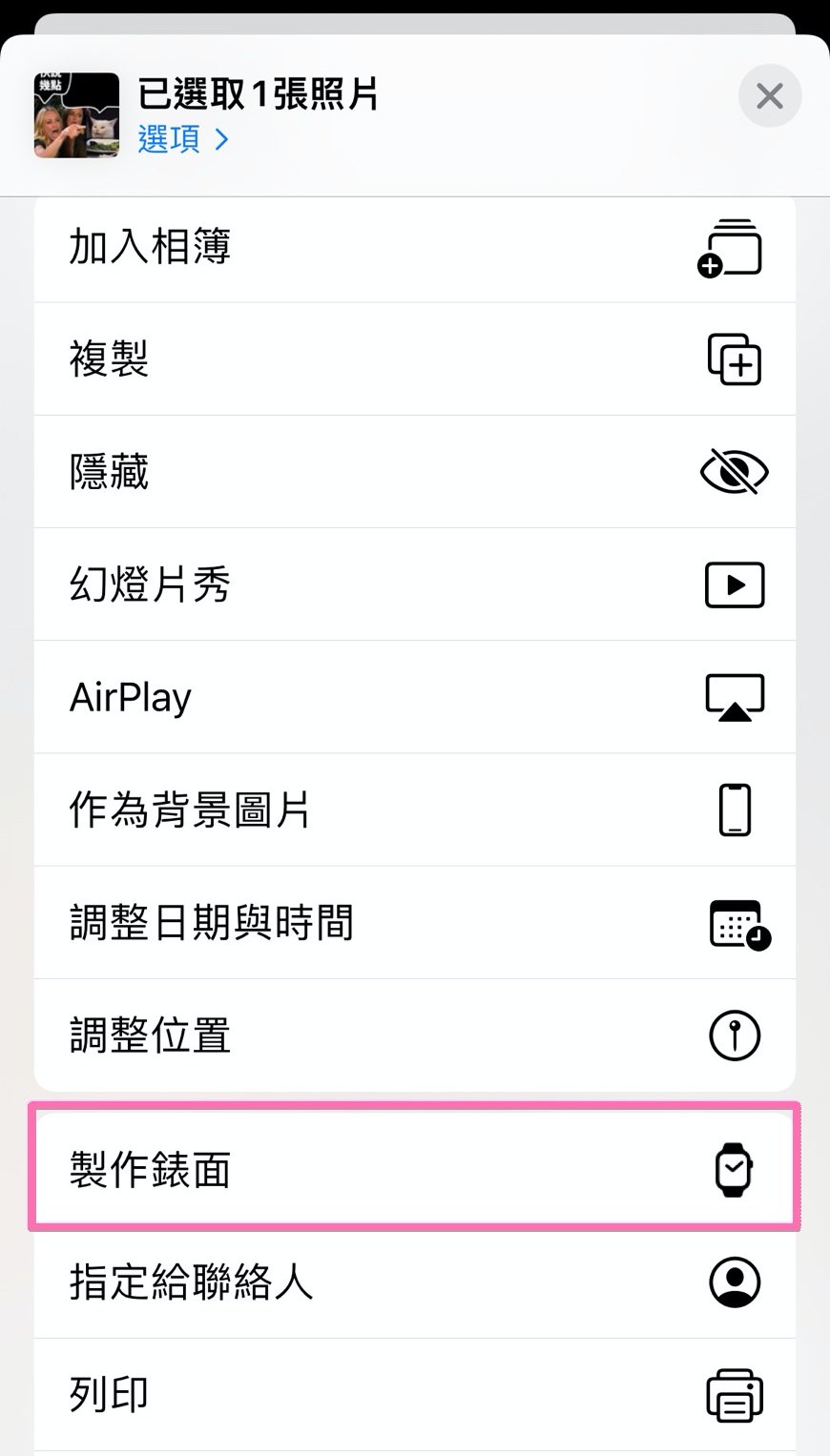Select 製作錶面 to create watch face
830x1456 pixels.
tap(414, 1168)
